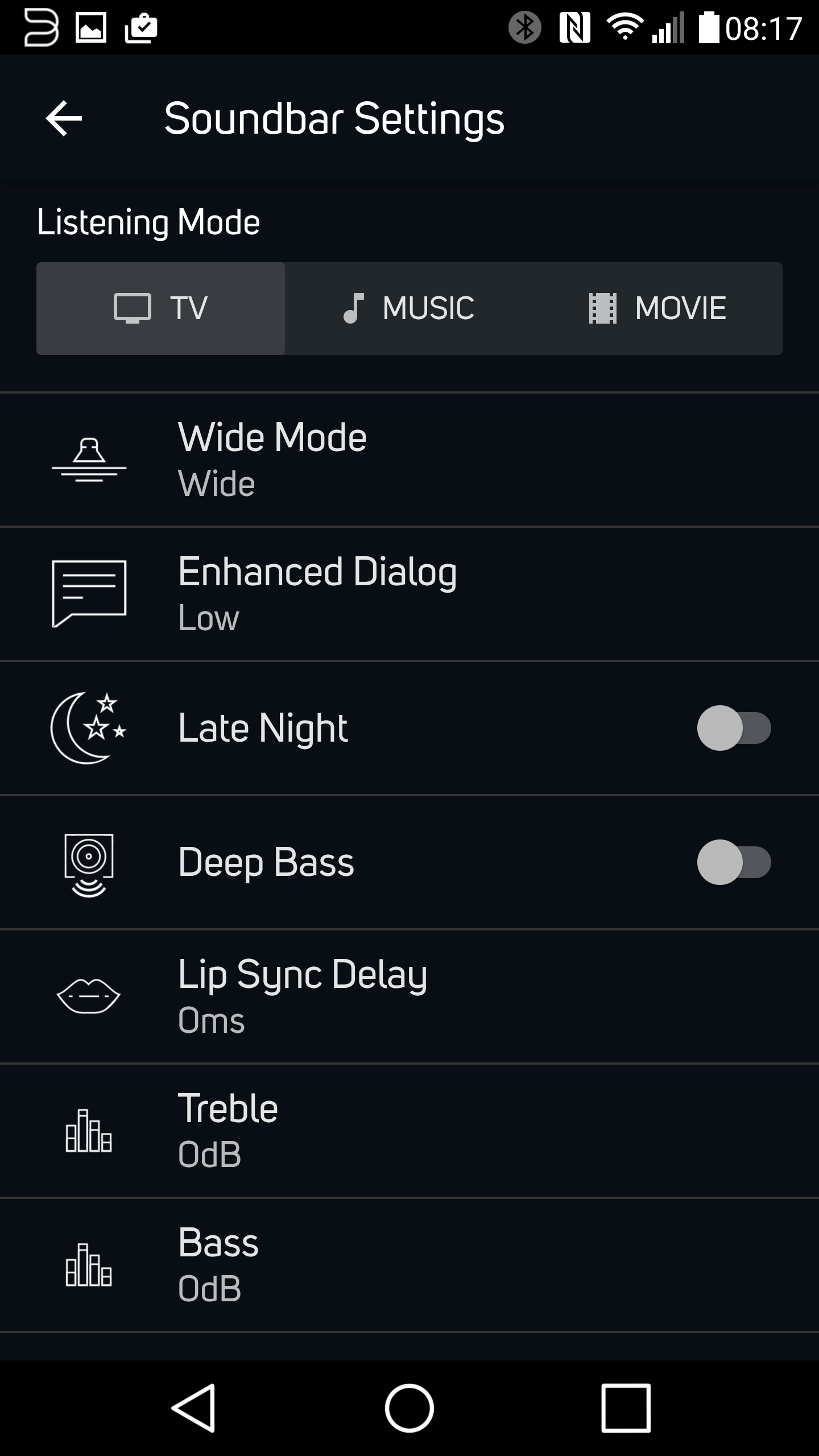The height and width of the screenshot is (1456, 819).
Task: Enable the Late Night toggle
Action: (x=734, y=728)
